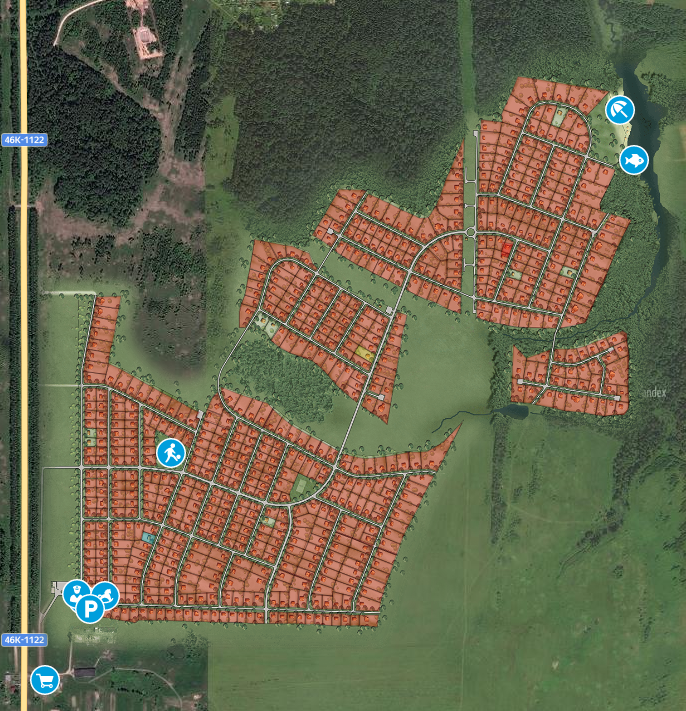This screenshot has width=686, height=711.
Task: Tap the security guard post marker
Action: click(73, 592)
